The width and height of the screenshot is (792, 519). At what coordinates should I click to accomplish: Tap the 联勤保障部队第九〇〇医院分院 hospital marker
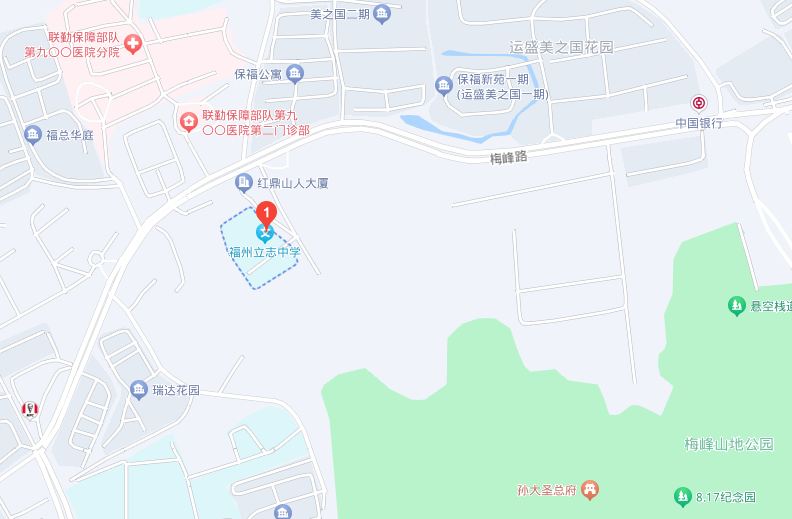(x=132, y=43)
